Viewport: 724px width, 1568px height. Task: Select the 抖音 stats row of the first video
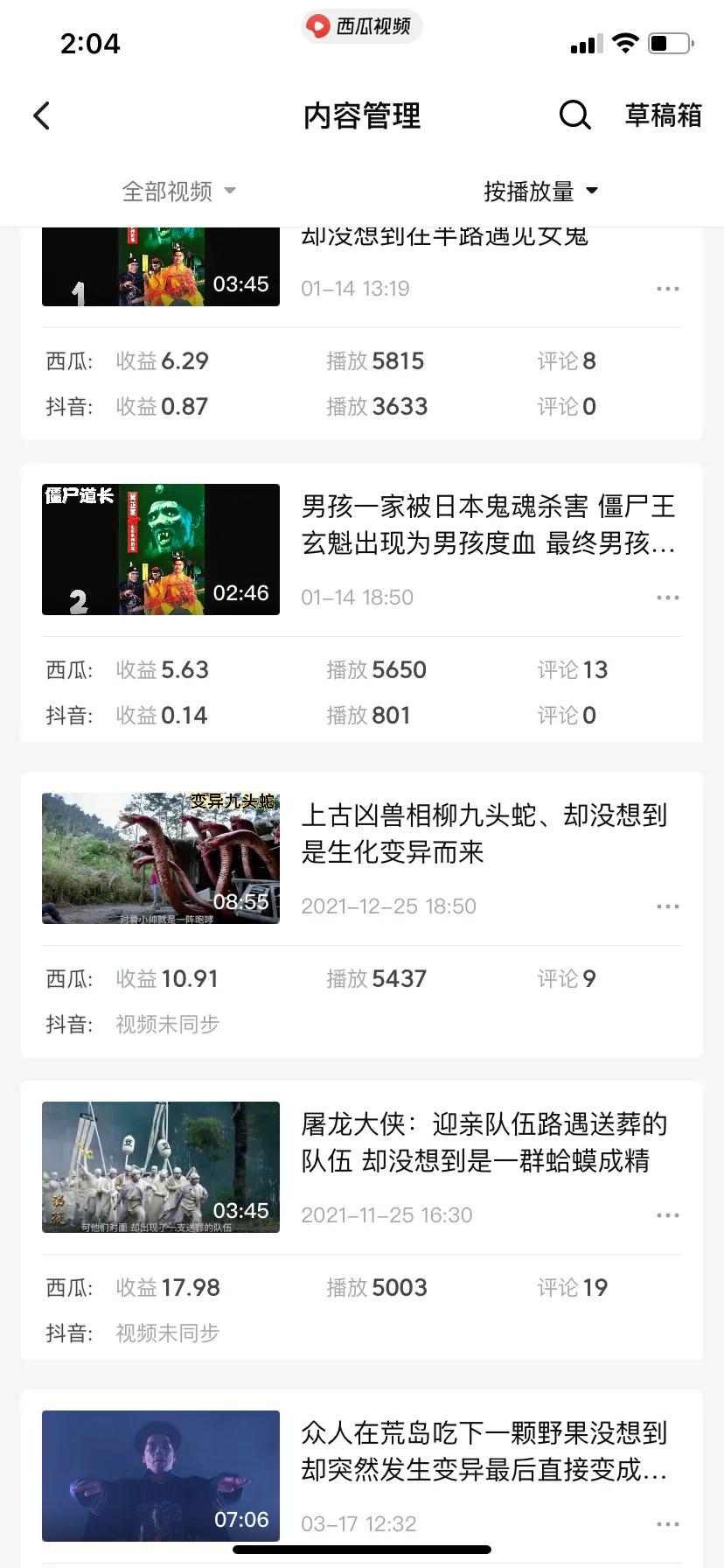pyautogui.click(x=245, y=405)
